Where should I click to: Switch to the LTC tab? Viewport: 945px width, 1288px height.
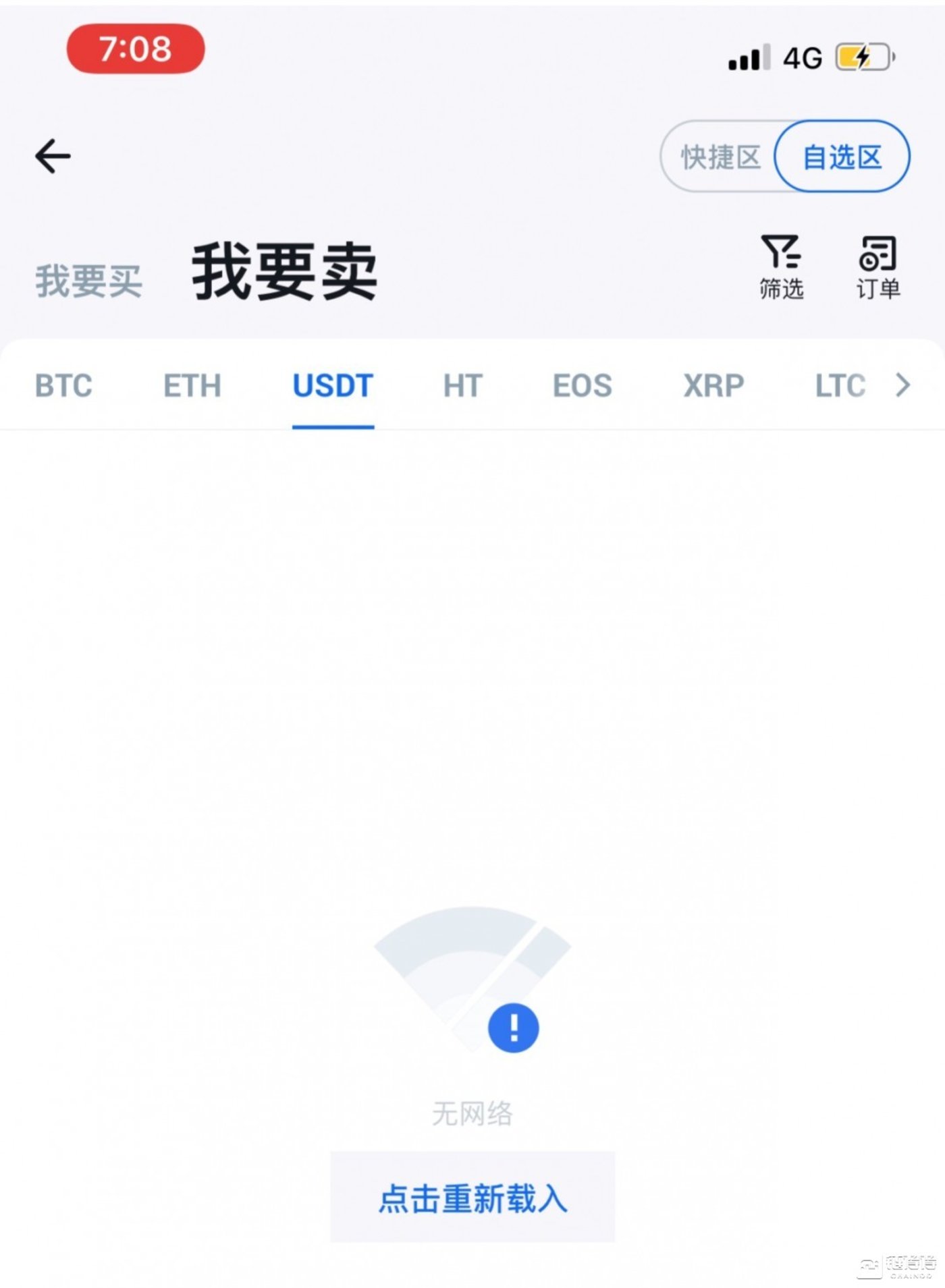840,386
